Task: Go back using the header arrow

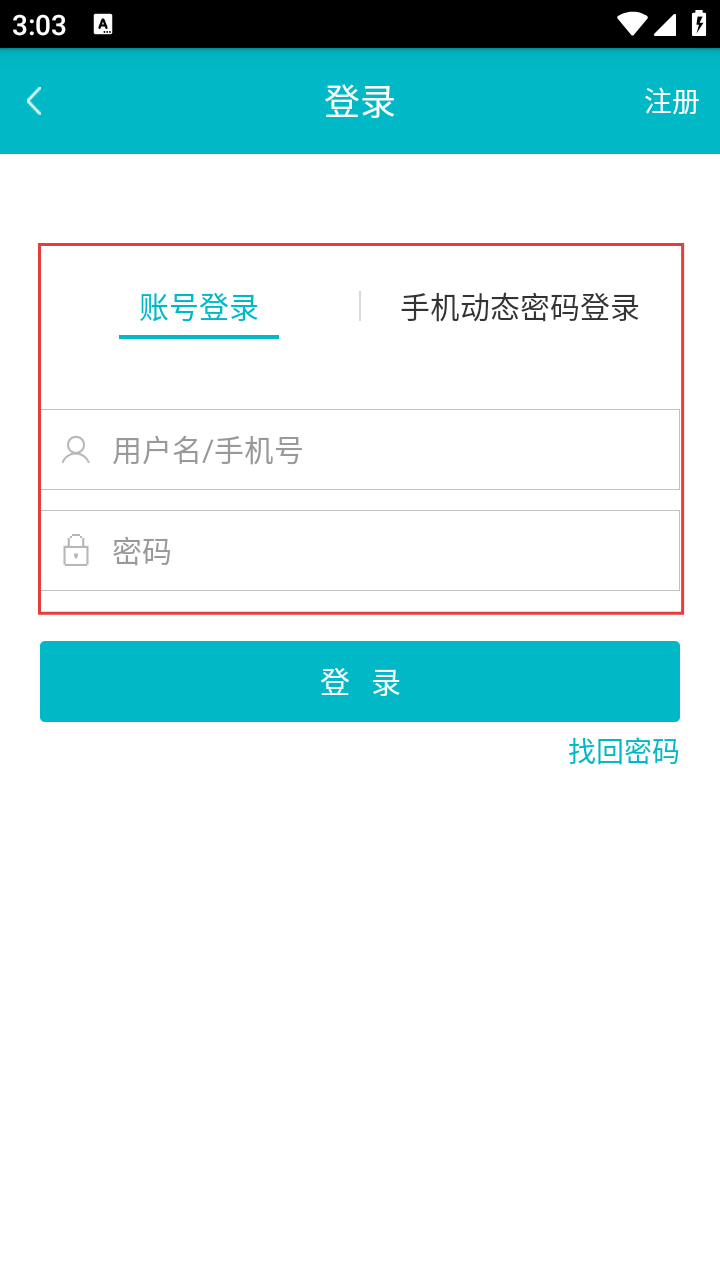Action: (34, 101)
